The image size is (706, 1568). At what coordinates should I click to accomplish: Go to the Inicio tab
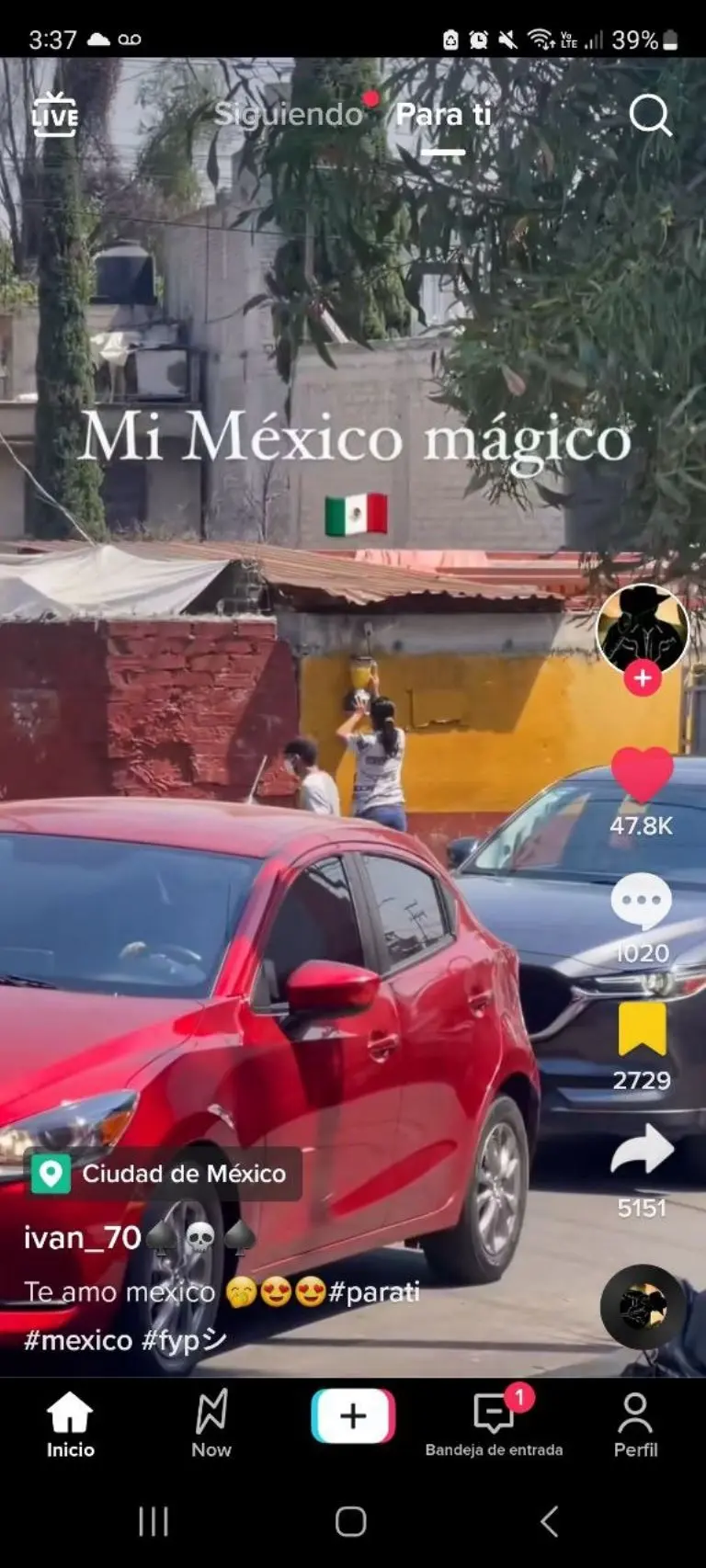71,1425
